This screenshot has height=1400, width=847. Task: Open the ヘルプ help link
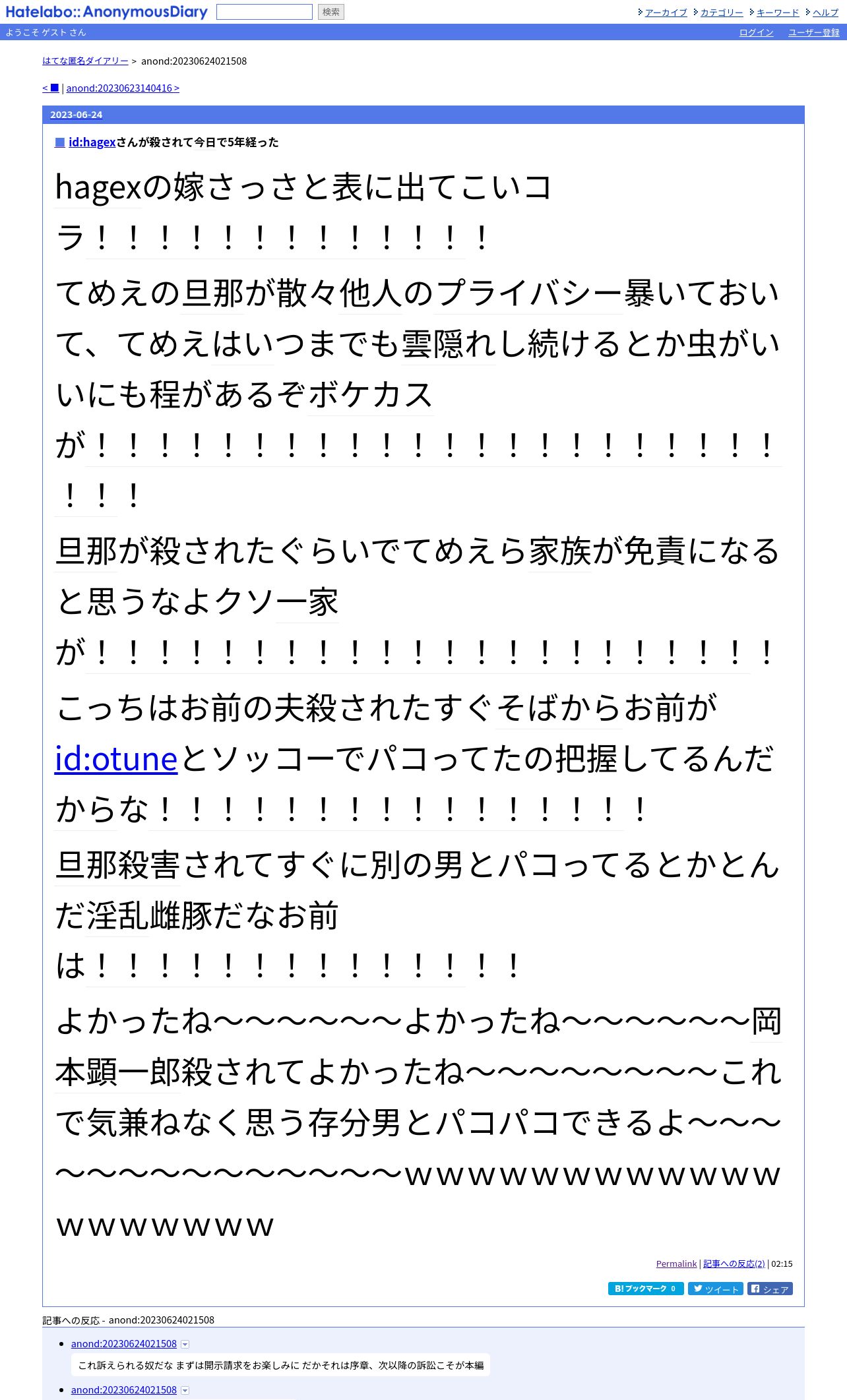pyautogui.click(x=825, y=13)
